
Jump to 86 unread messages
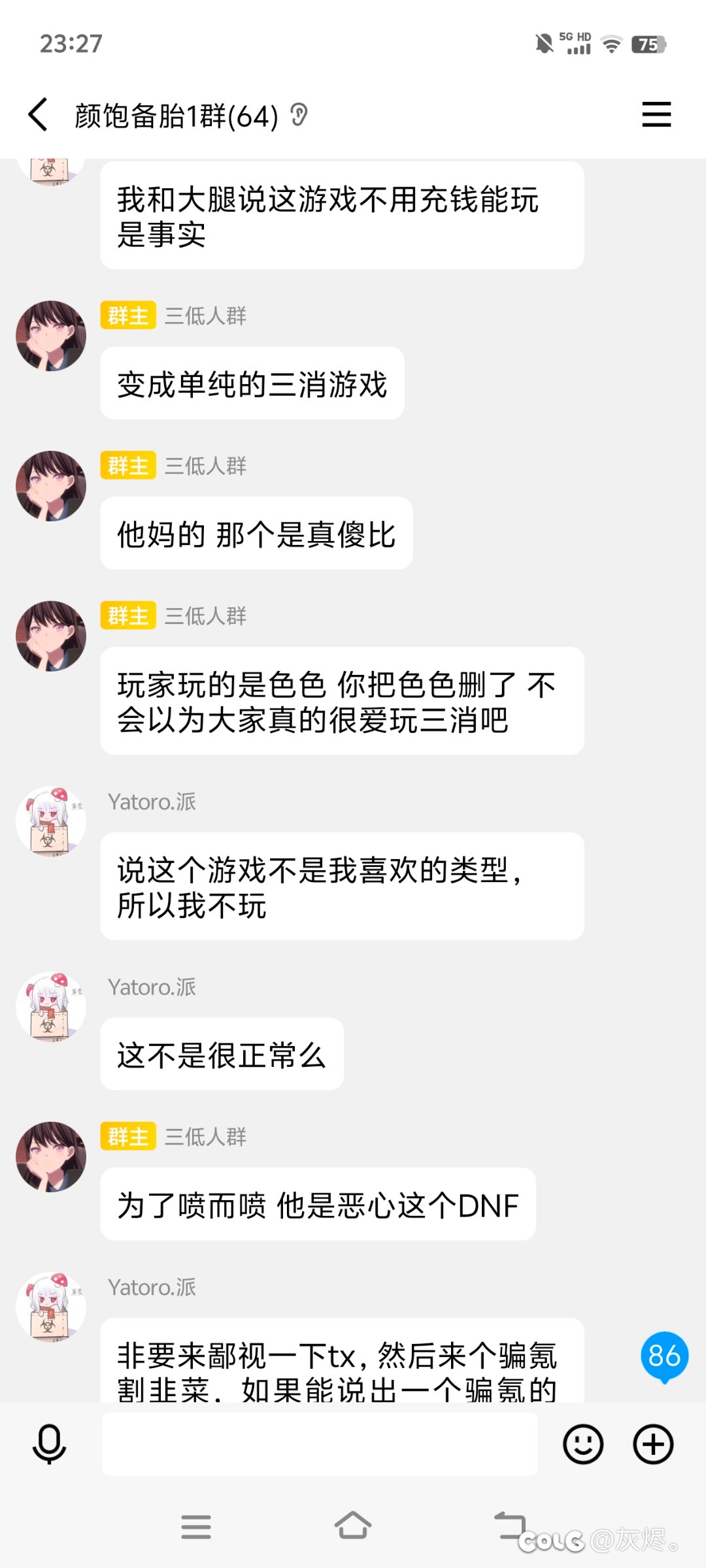pos(664,1356)
